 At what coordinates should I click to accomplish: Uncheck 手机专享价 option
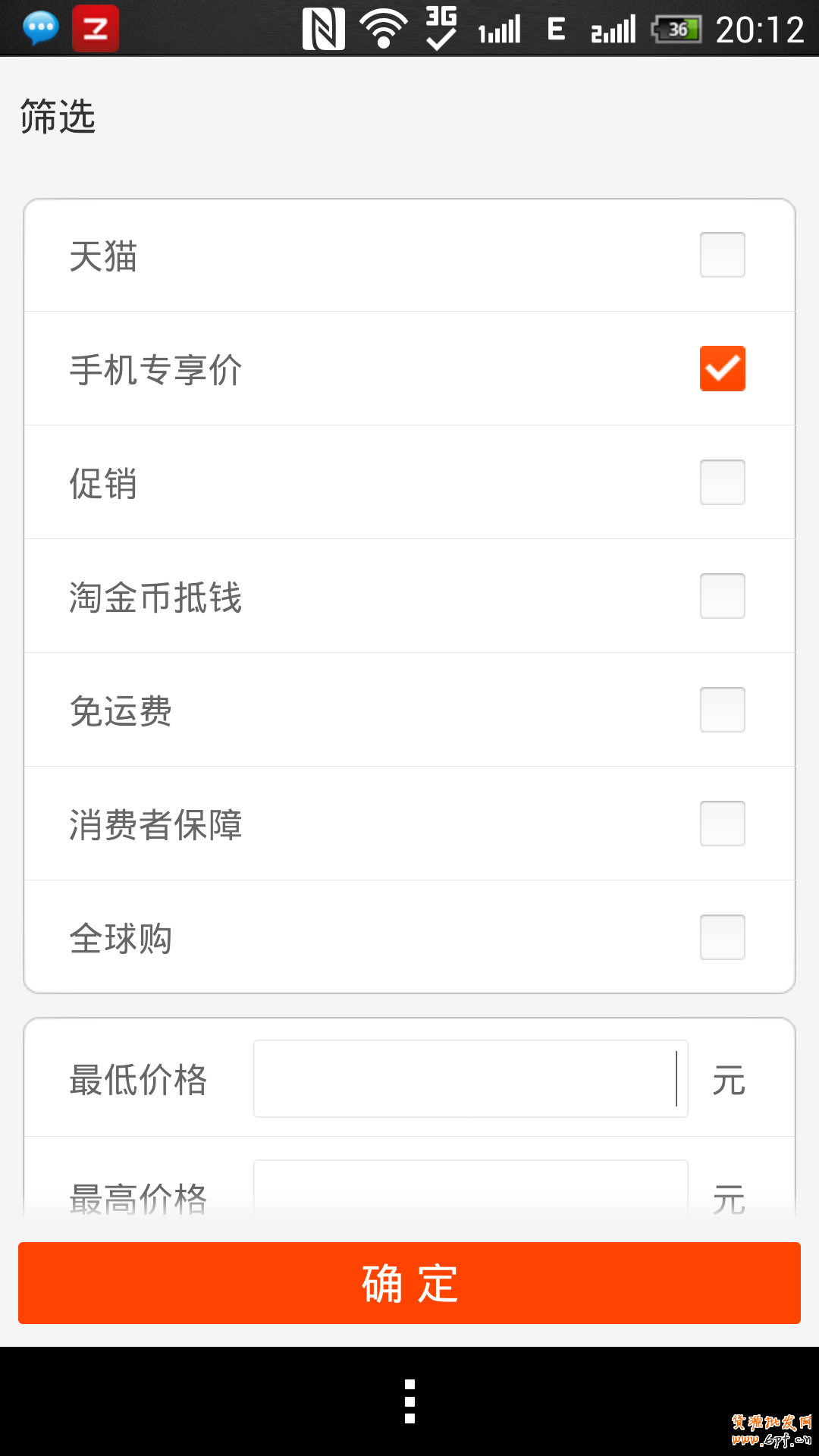point(722,369)
